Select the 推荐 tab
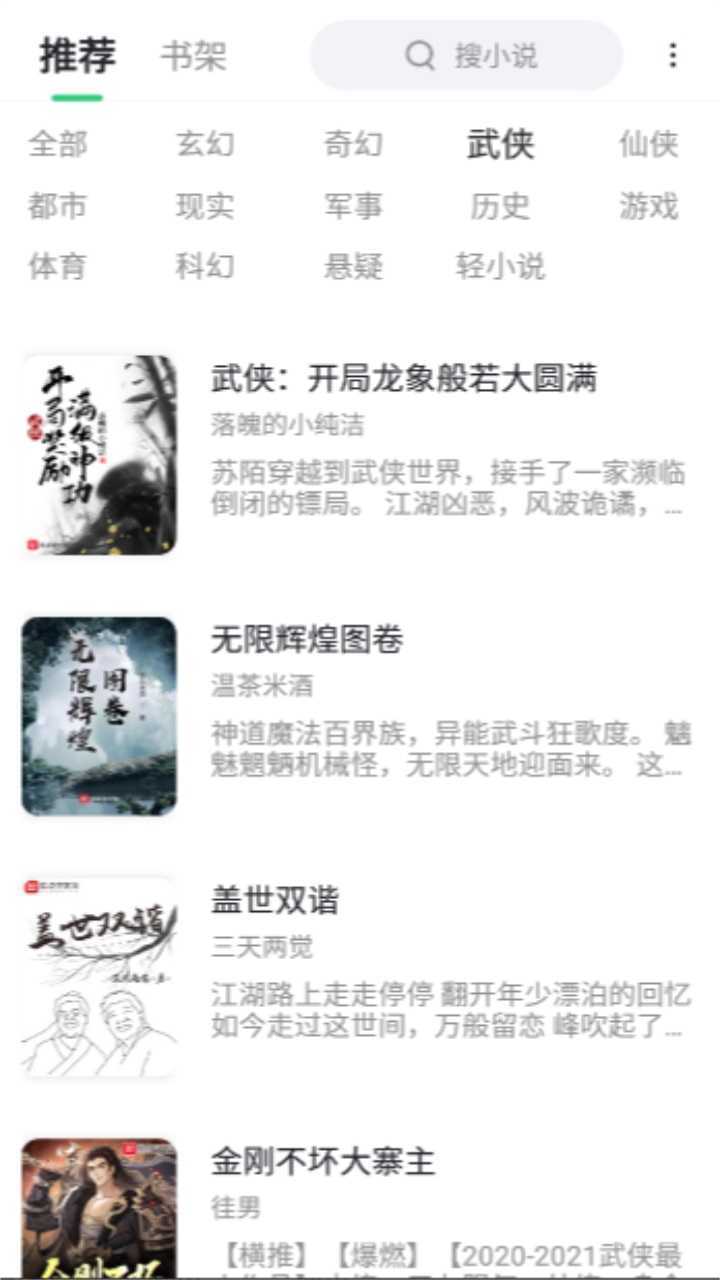The height and width of the screenshot is (1280, 720). point(77,58)
